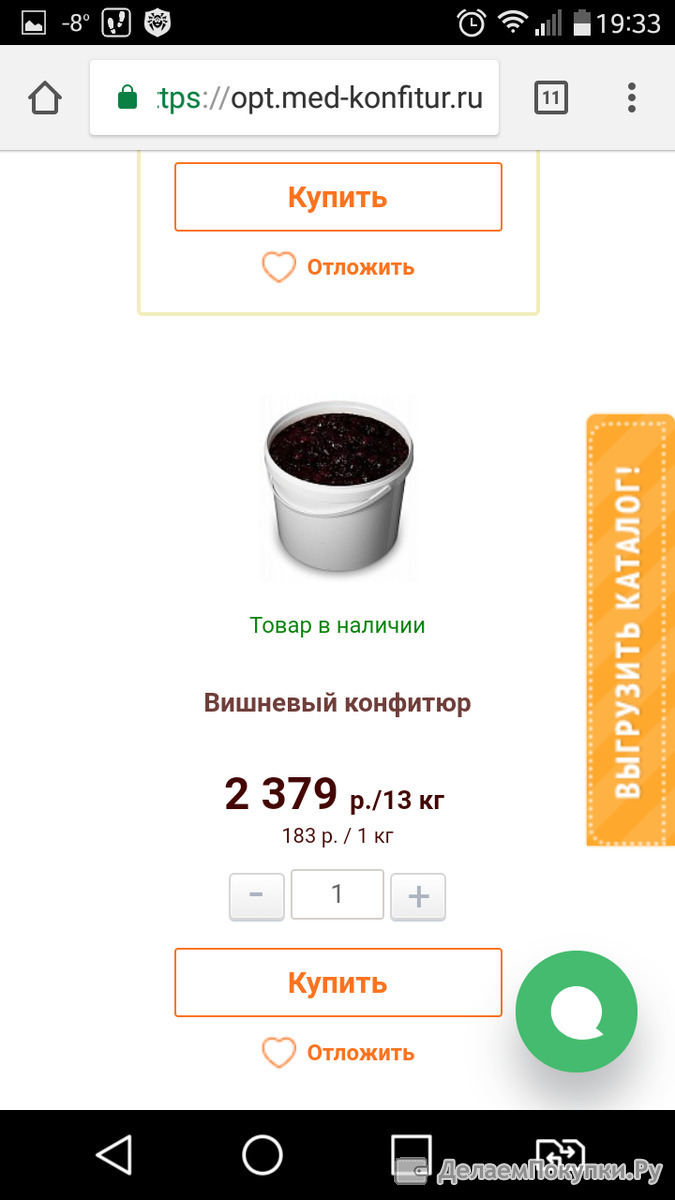The height and width of the screenshot is (1200, 675).
Task: Tap the quantity field showing 1
Action: tap(337, 894)
